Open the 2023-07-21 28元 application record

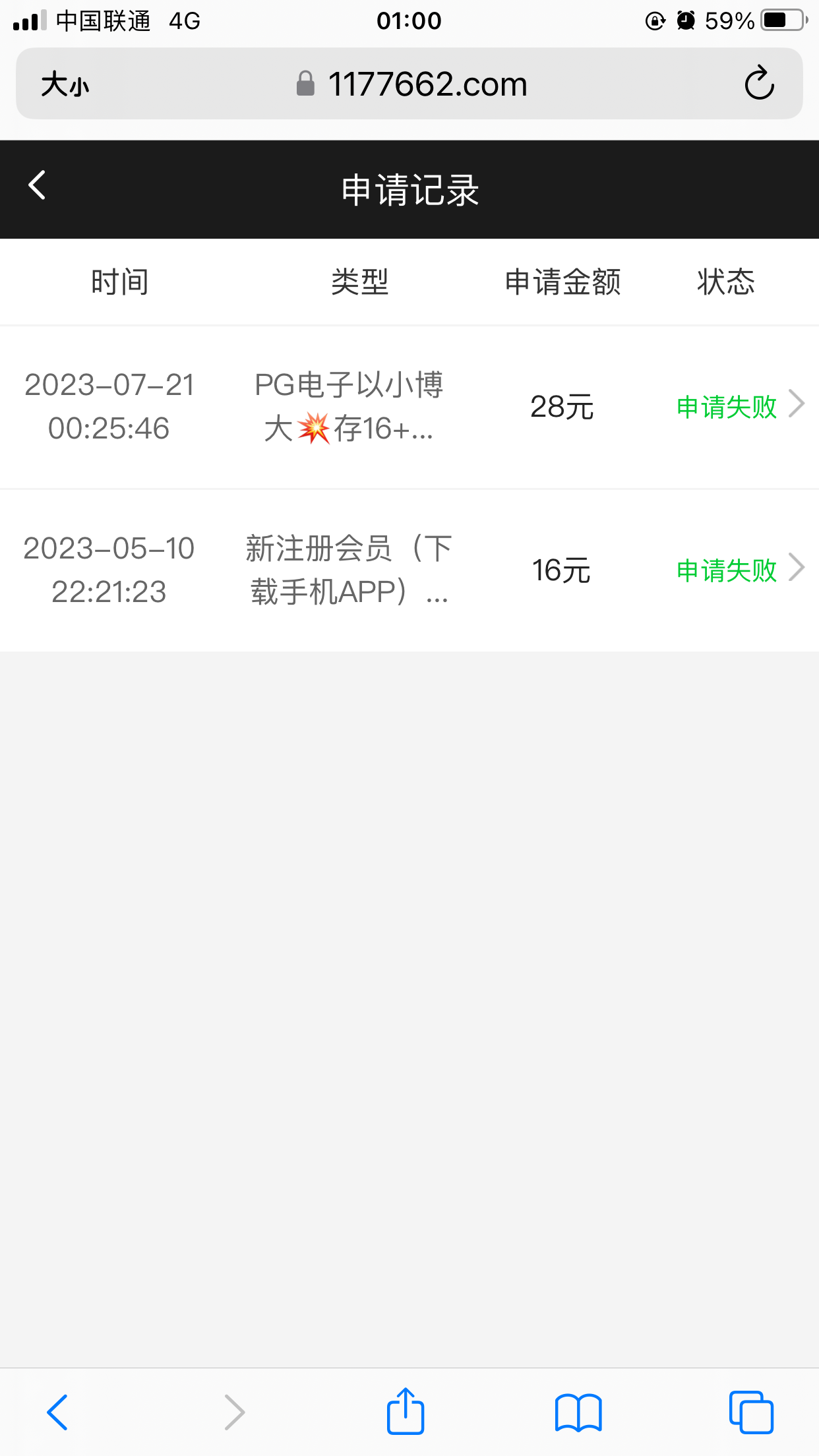click(x=739, y=406)
